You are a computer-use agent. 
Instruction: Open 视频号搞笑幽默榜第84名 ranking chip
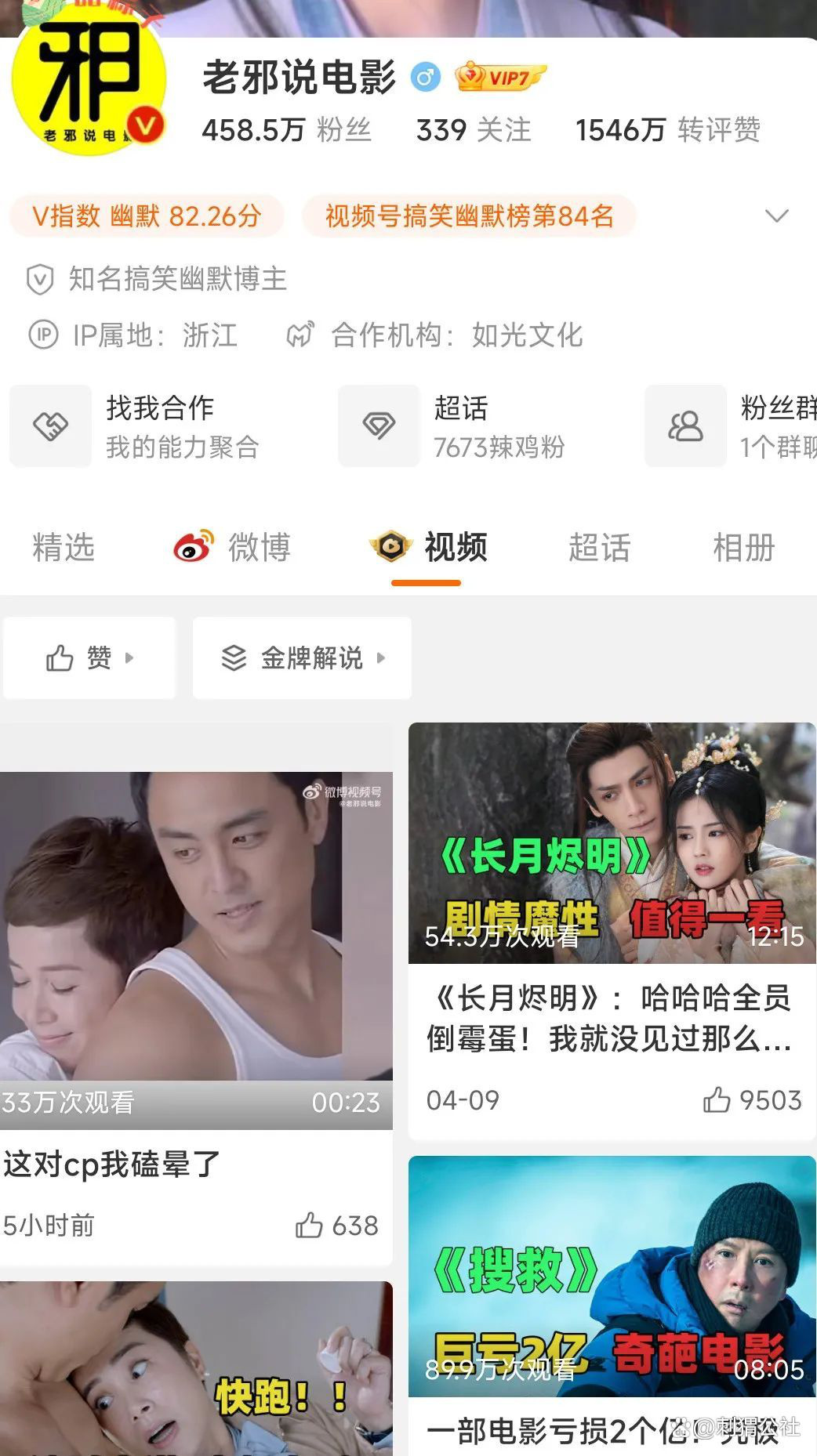pos(469,216)
